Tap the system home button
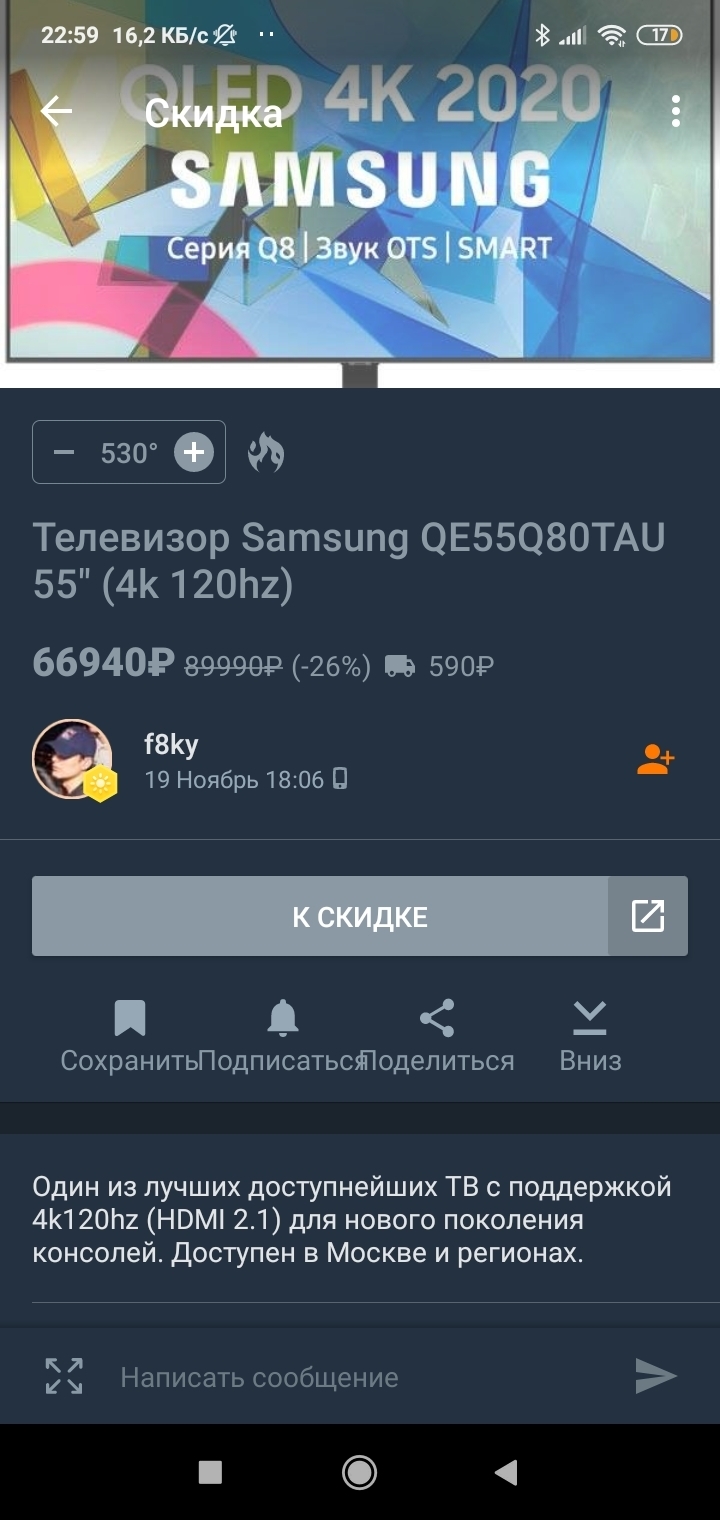Screen dimensions: 720x1520 coord(359,1471)
